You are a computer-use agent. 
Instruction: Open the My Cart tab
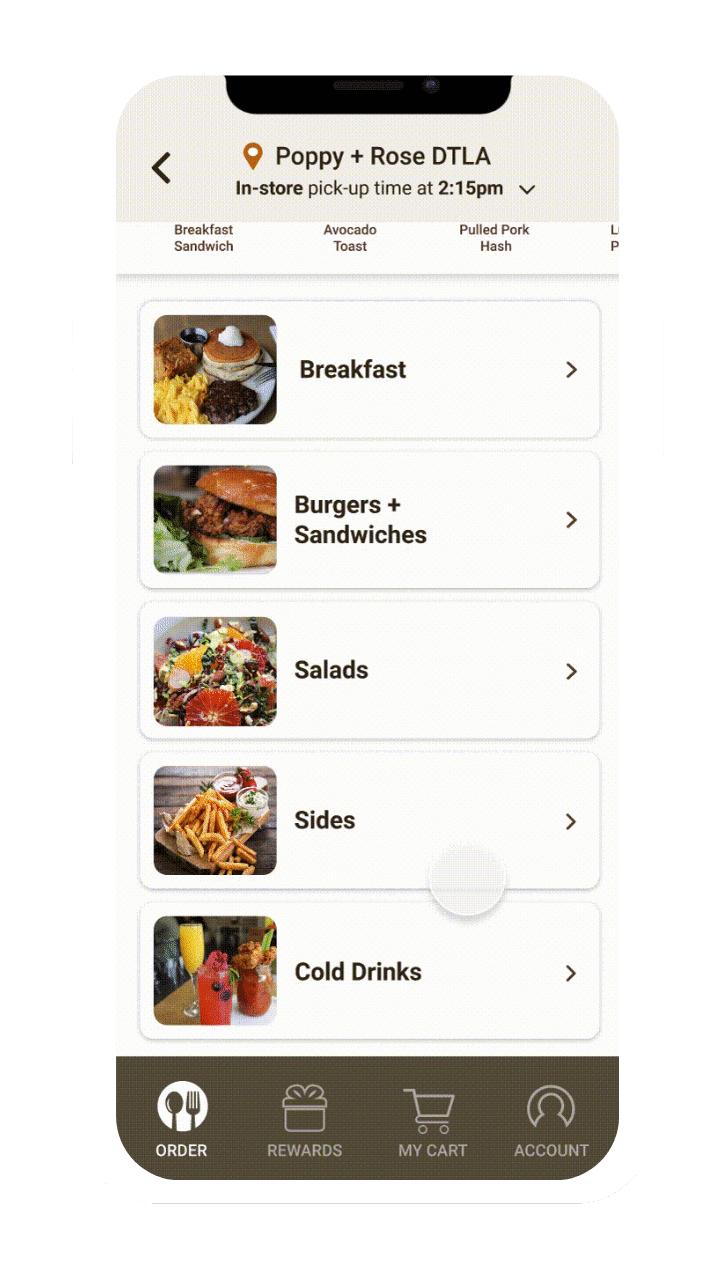pyautogui.click(x=432, y=1120)
